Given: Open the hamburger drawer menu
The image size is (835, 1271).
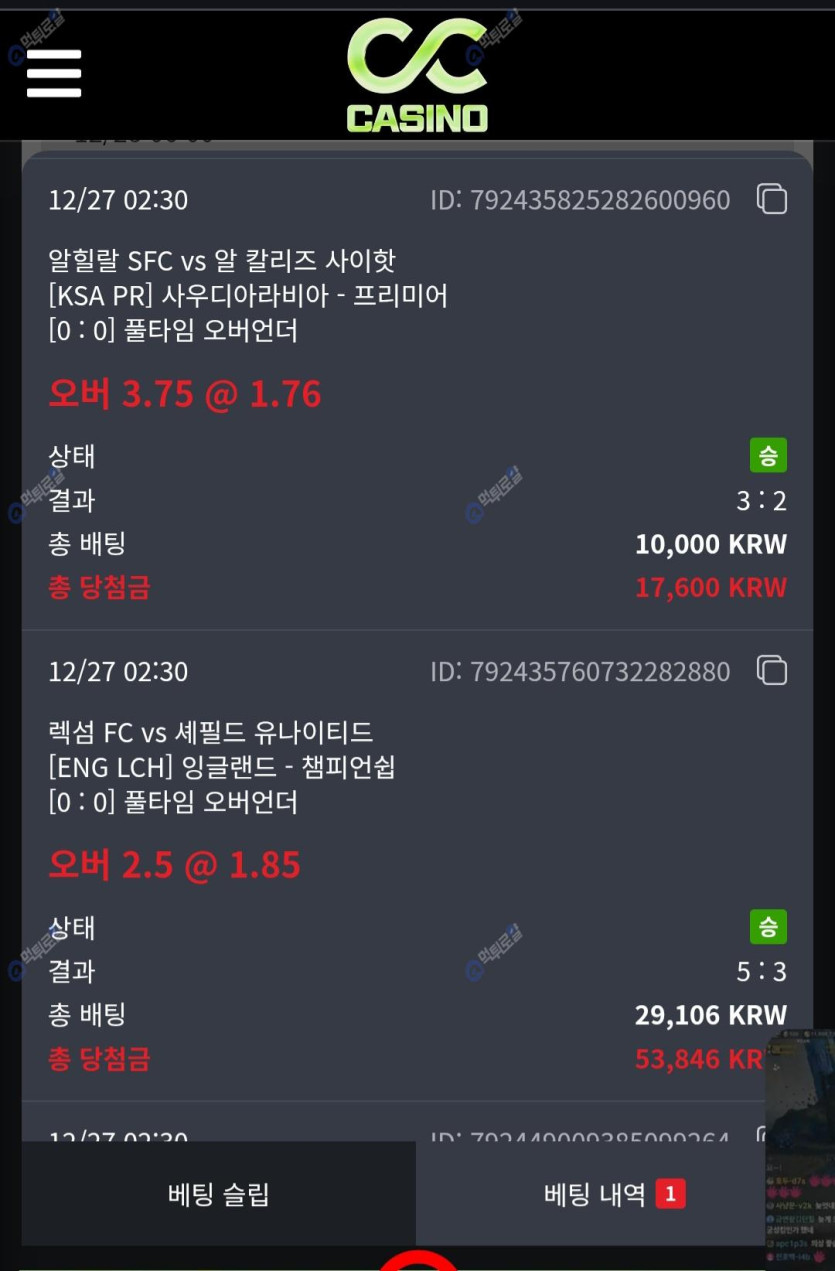Looking at the screenshot, I should click(x=54, y=73).
